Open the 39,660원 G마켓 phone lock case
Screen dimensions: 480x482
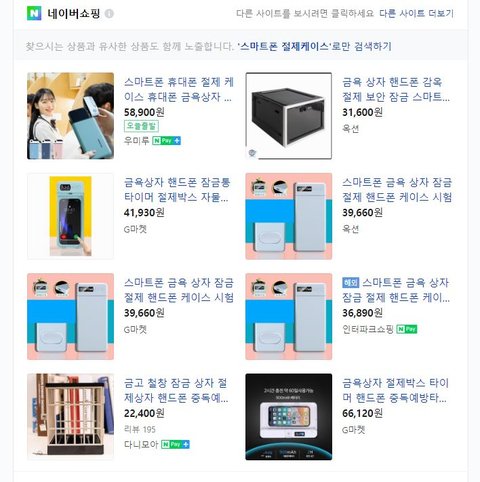click(179, 290)
